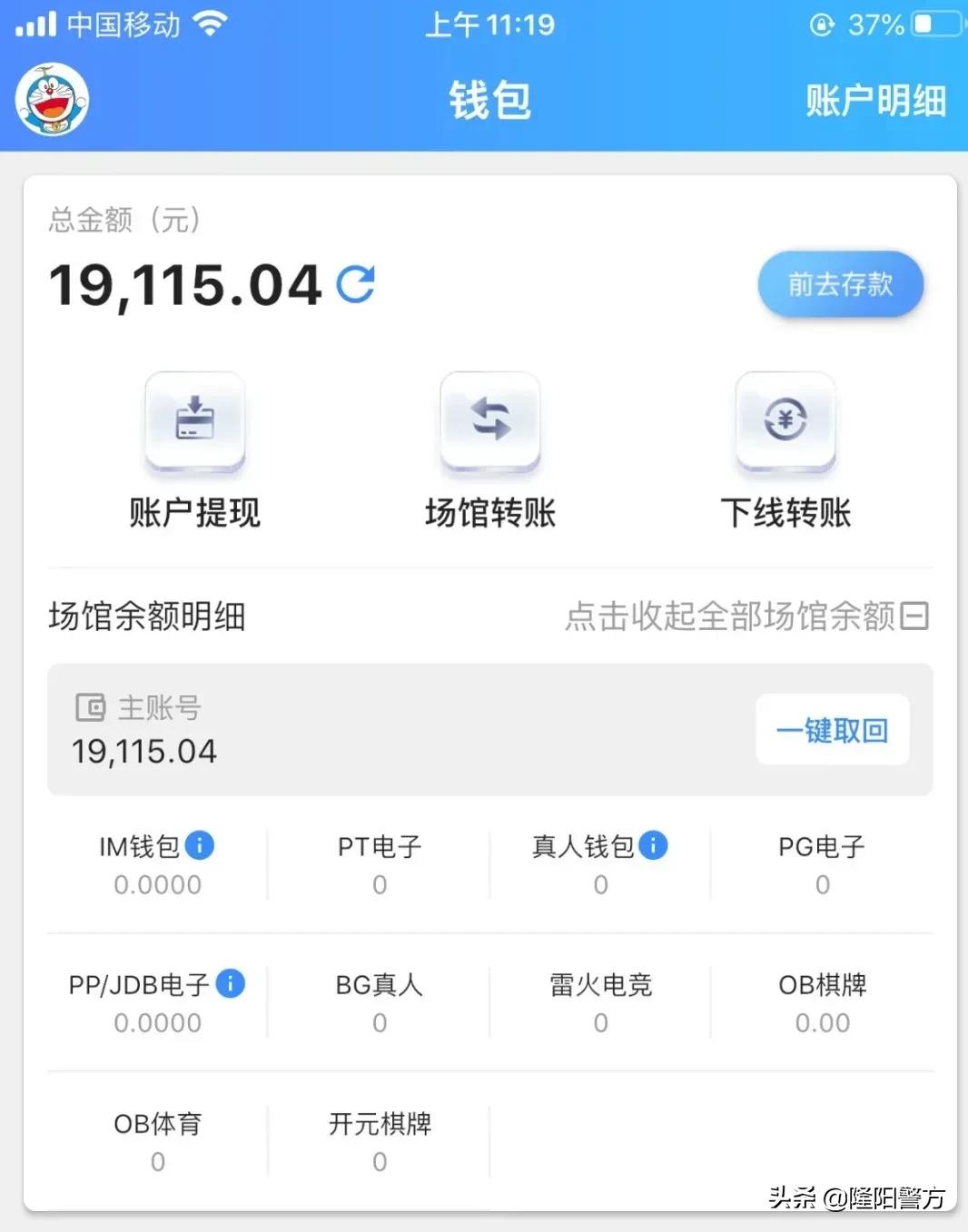Open the 场馆转账 transfer icon

click(489, 420)
